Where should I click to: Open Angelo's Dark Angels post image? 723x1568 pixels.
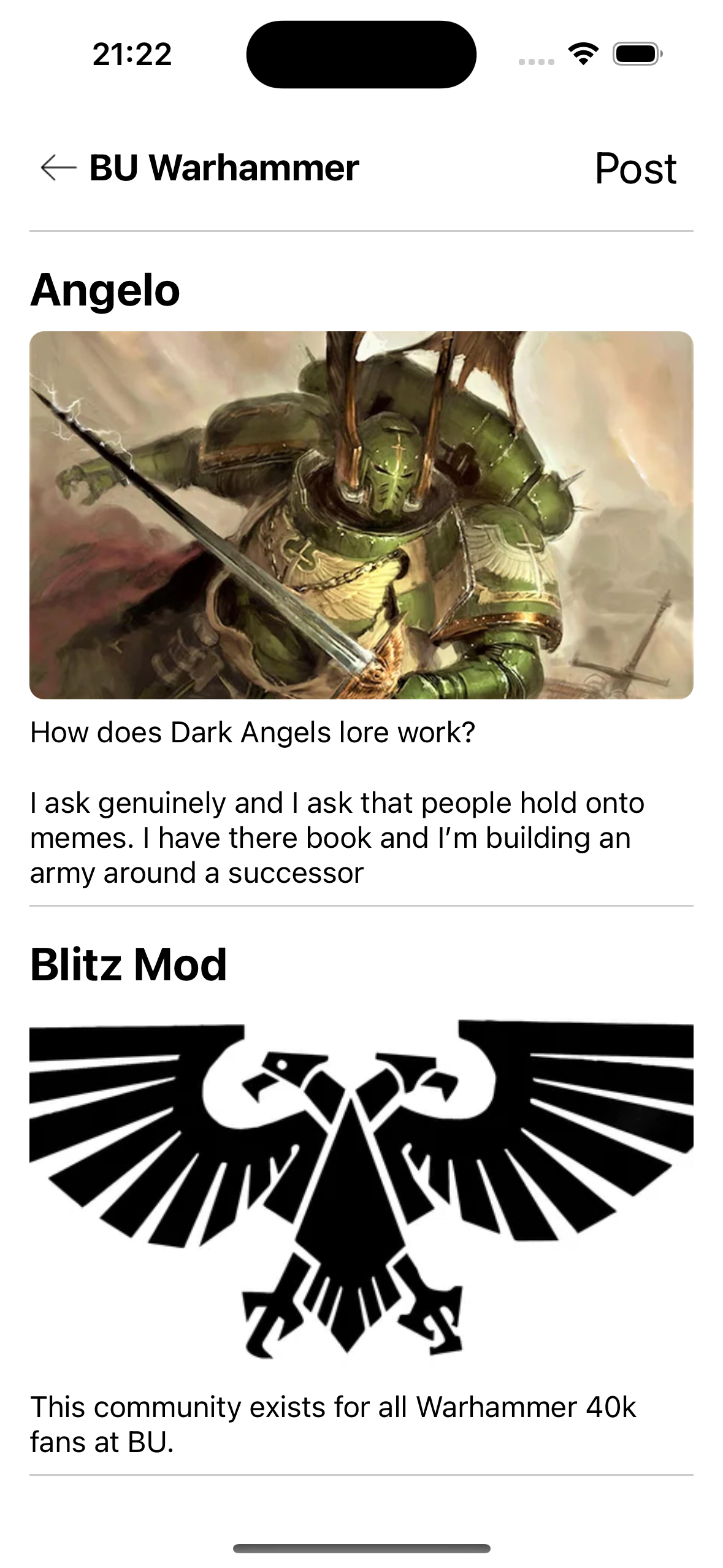(361, 515)
